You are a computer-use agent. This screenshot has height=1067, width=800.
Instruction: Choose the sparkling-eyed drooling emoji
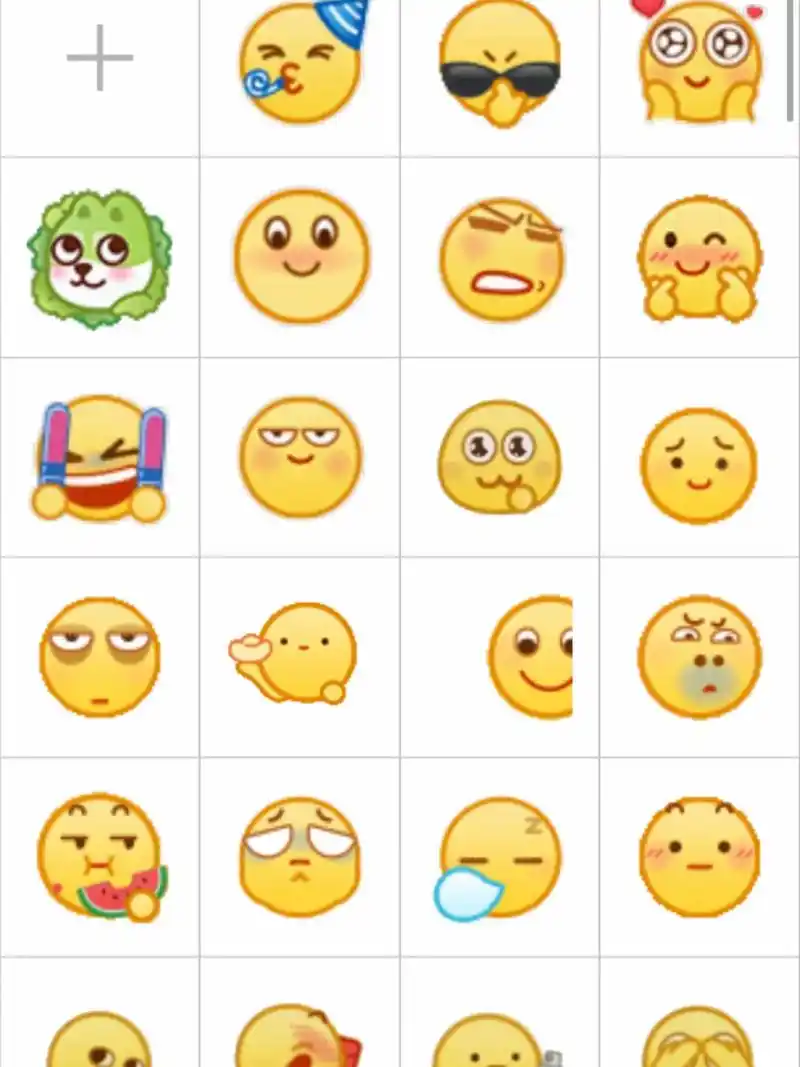point(500,456)
